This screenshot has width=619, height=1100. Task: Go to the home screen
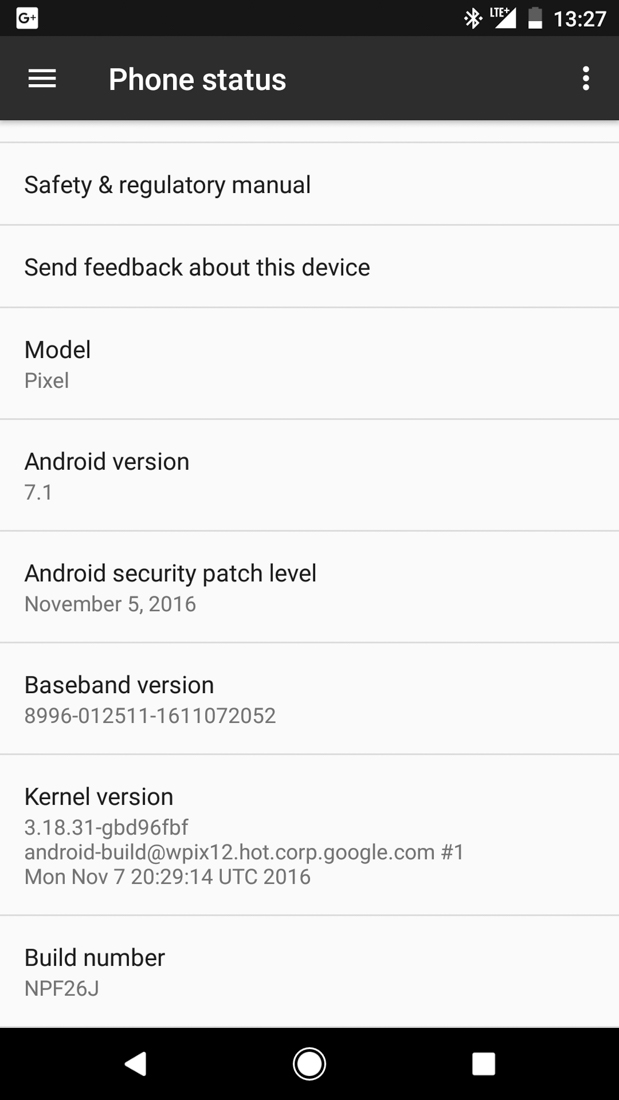coord(309,1064)
